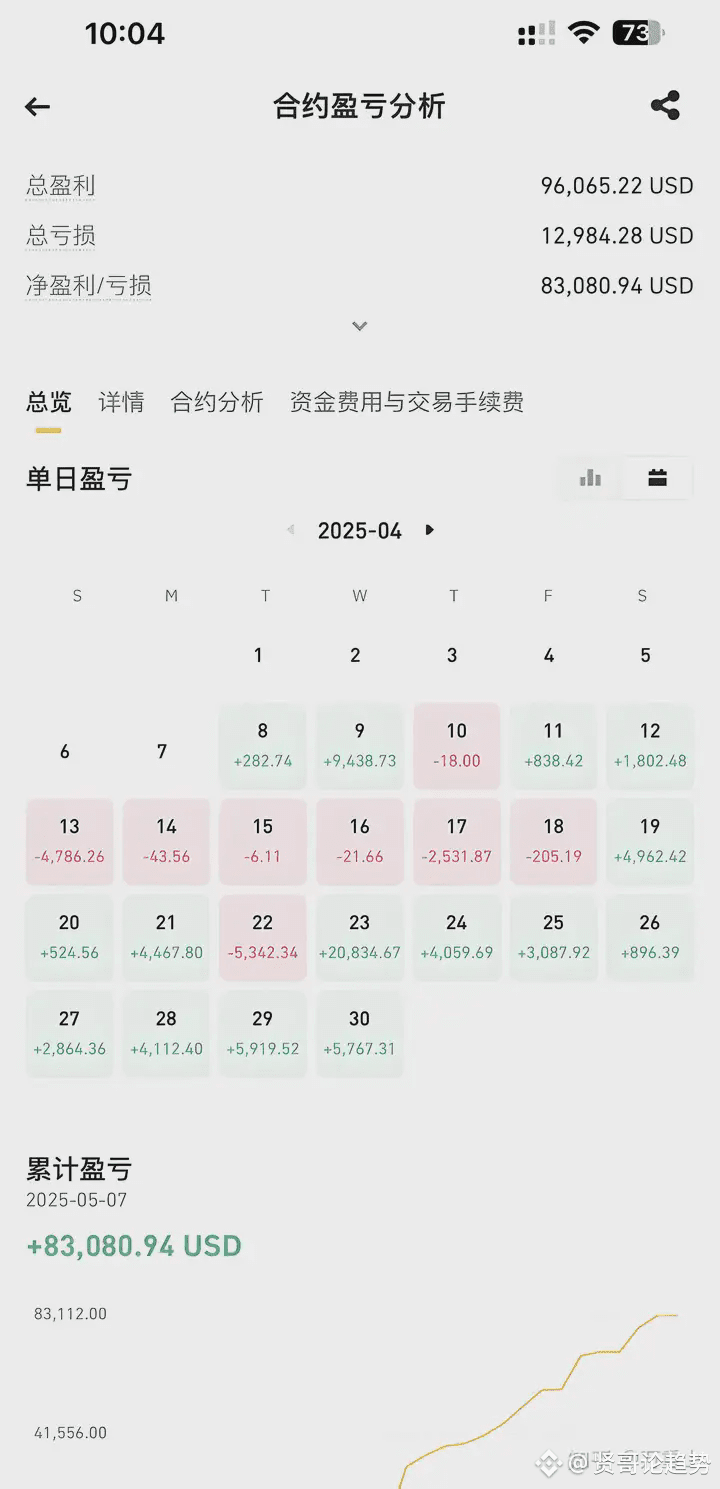Open day 22 with -5,342.34
This screenshot has width=720, height=1489.
point(263,937)
